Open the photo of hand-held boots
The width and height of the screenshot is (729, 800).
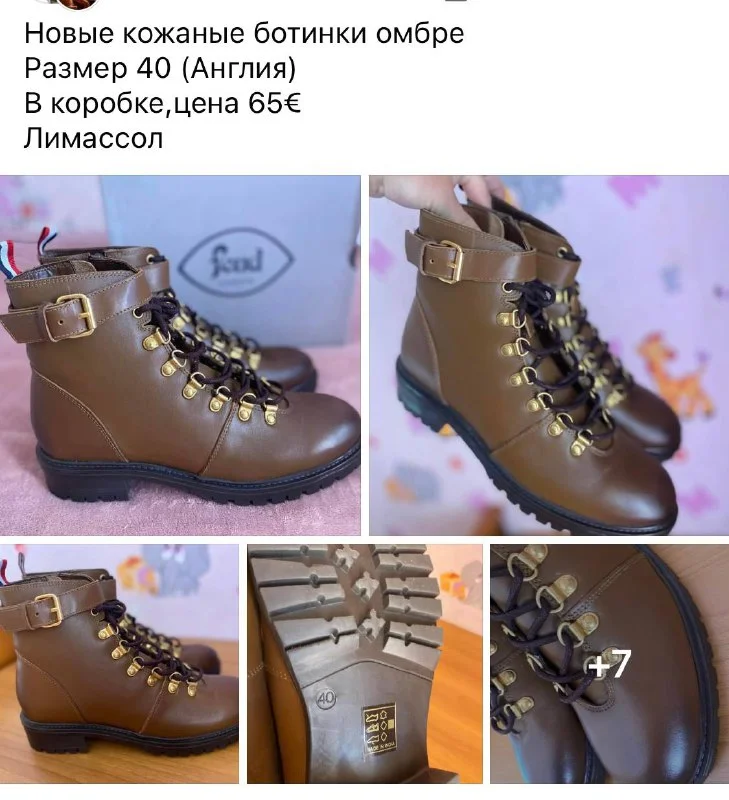click(549, 355)
